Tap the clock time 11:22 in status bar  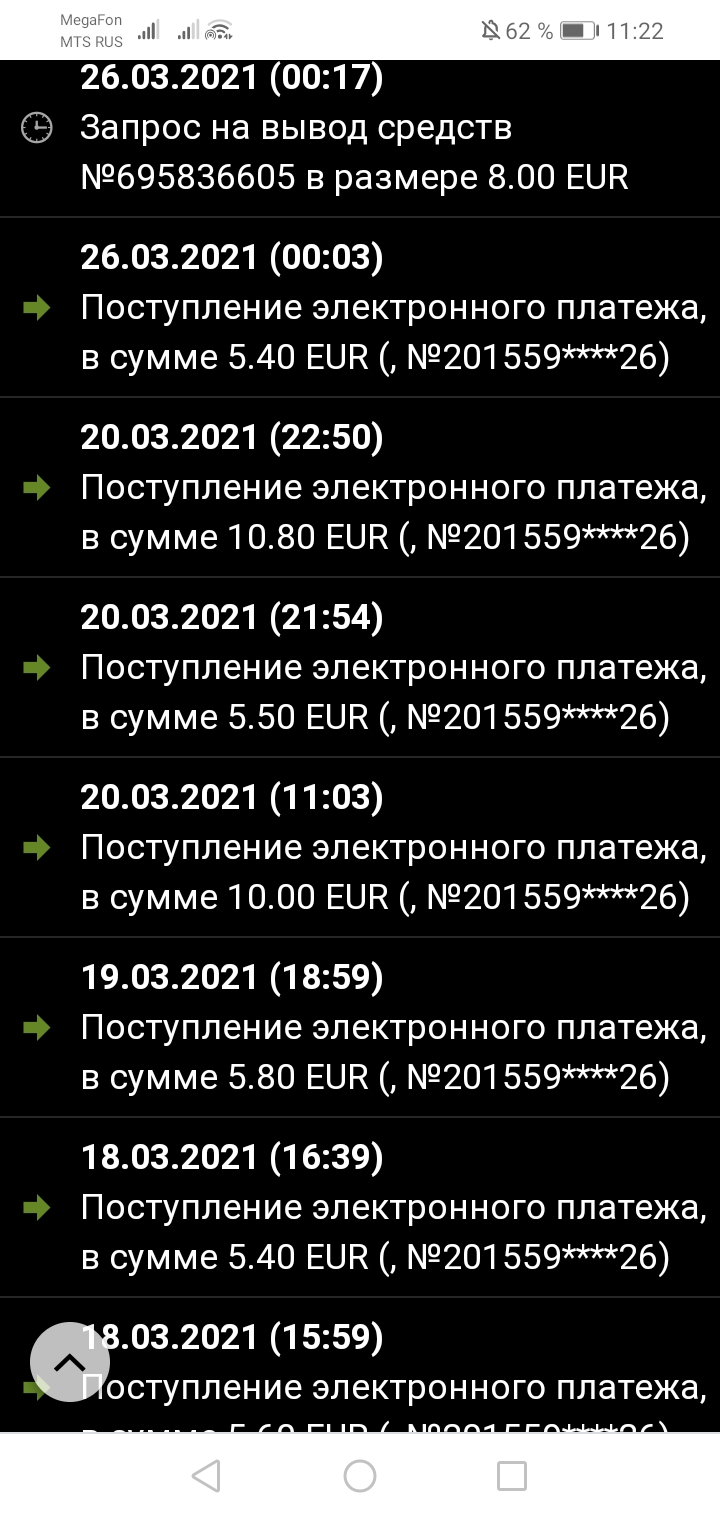point(637,30)
